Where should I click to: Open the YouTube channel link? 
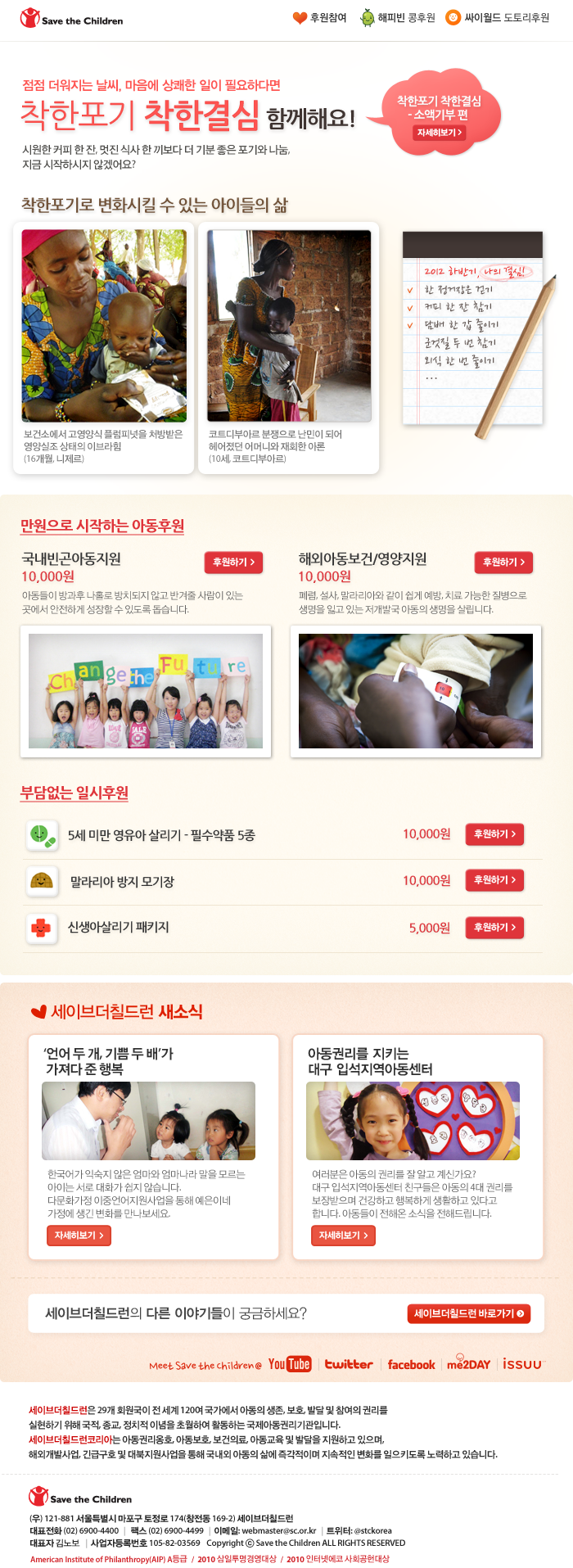[290, 1364]
